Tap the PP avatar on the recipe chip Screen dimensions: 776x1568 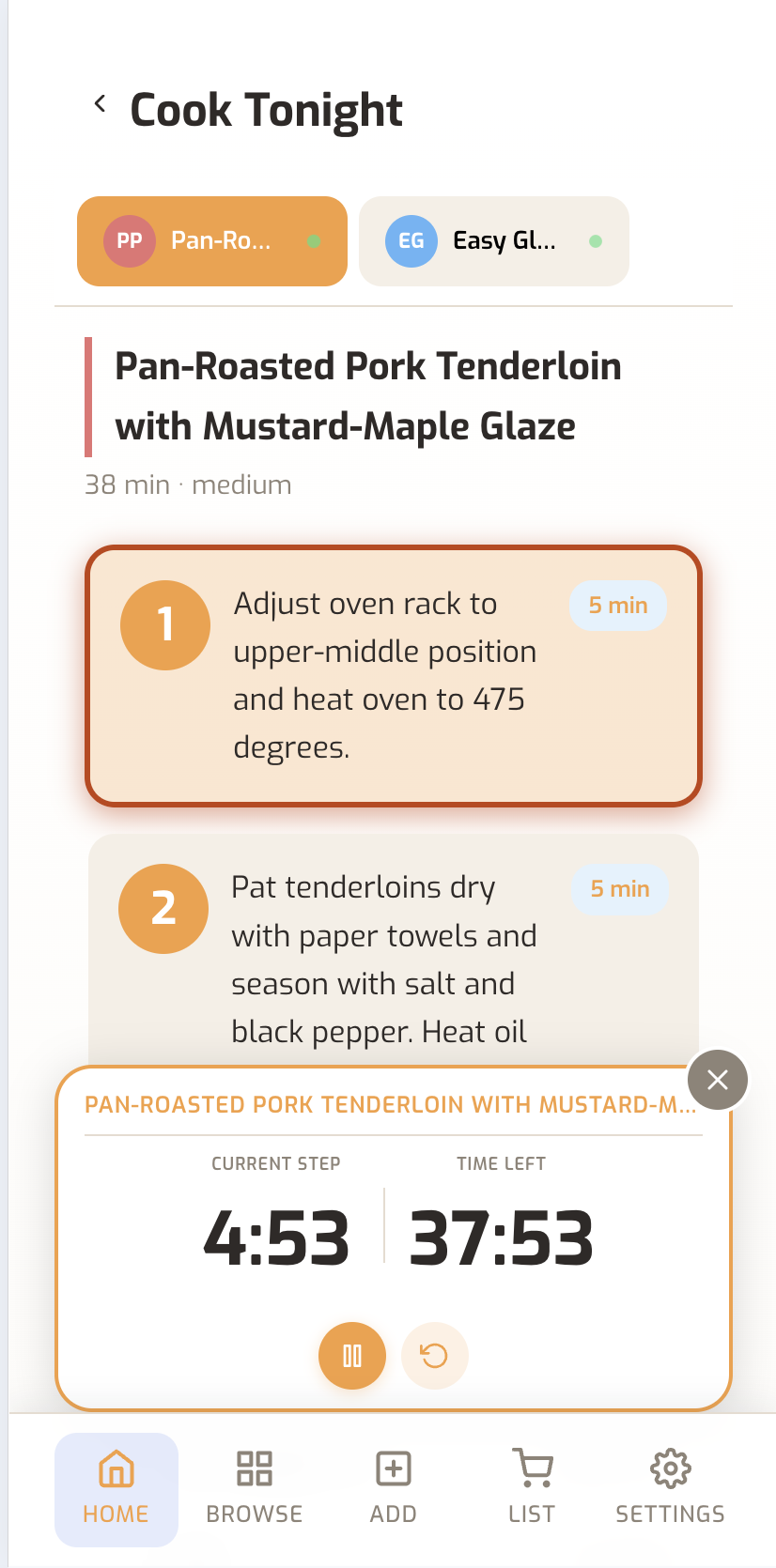(129, 241)
